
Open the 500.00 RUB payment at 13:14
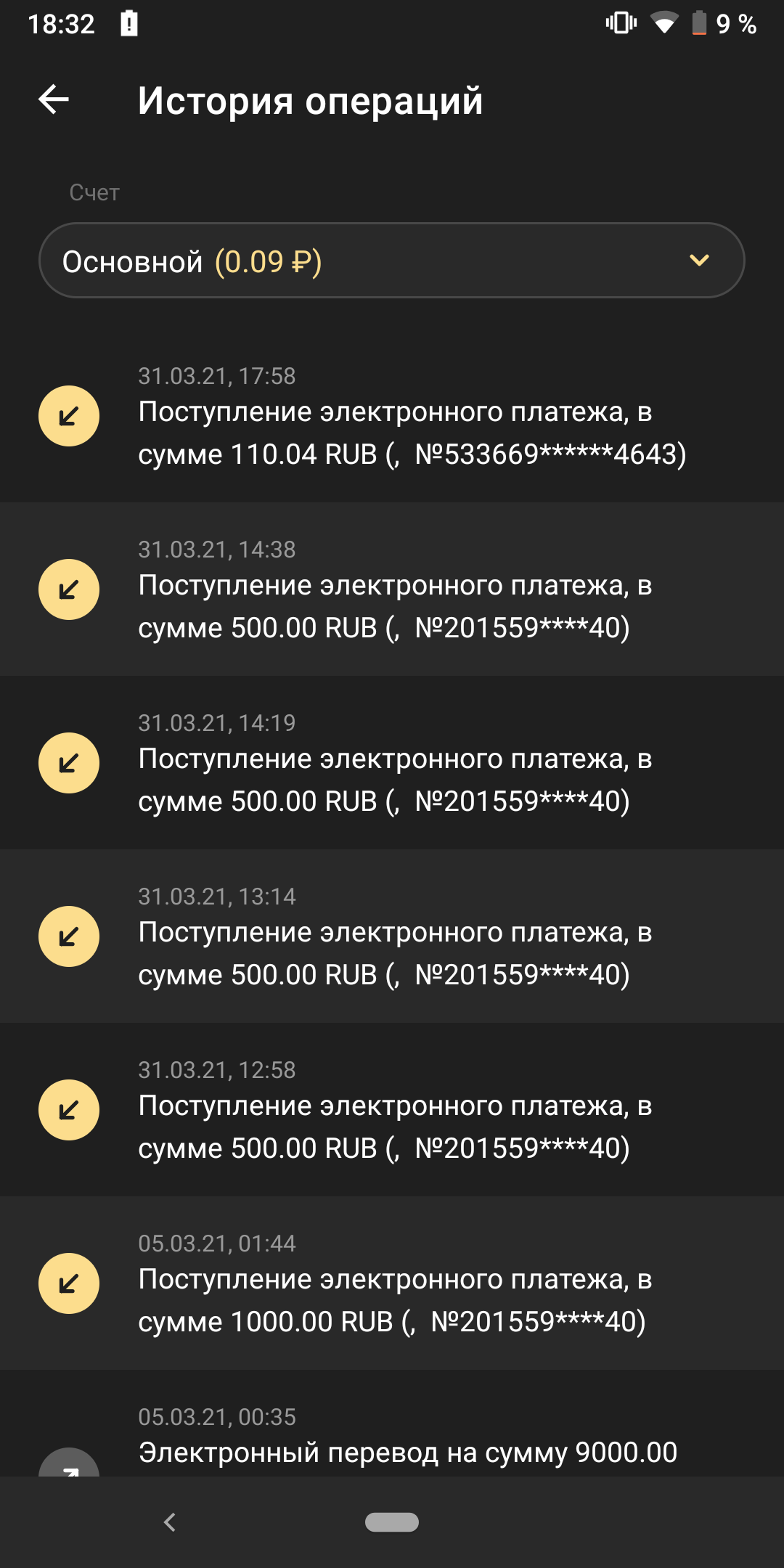[392, 936]
